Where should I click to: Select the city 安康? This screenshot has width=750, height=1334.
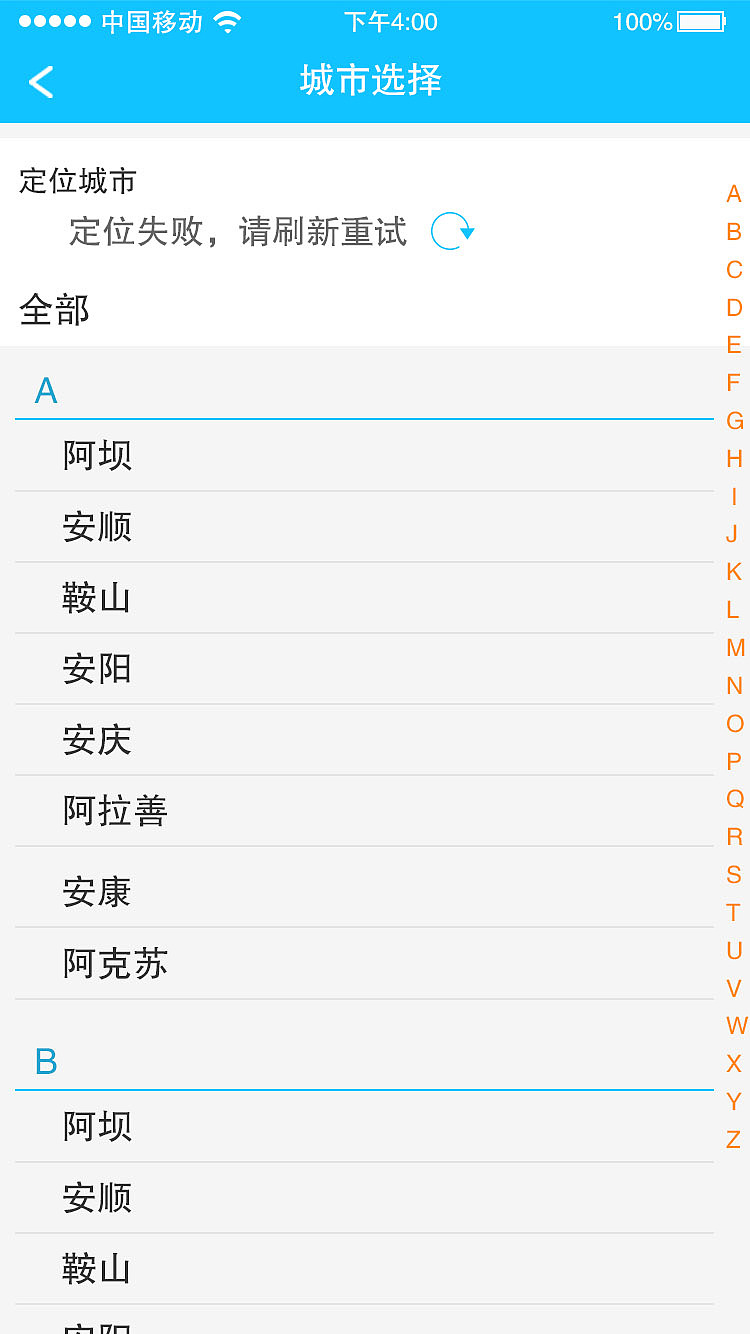[x=97, y=892]
